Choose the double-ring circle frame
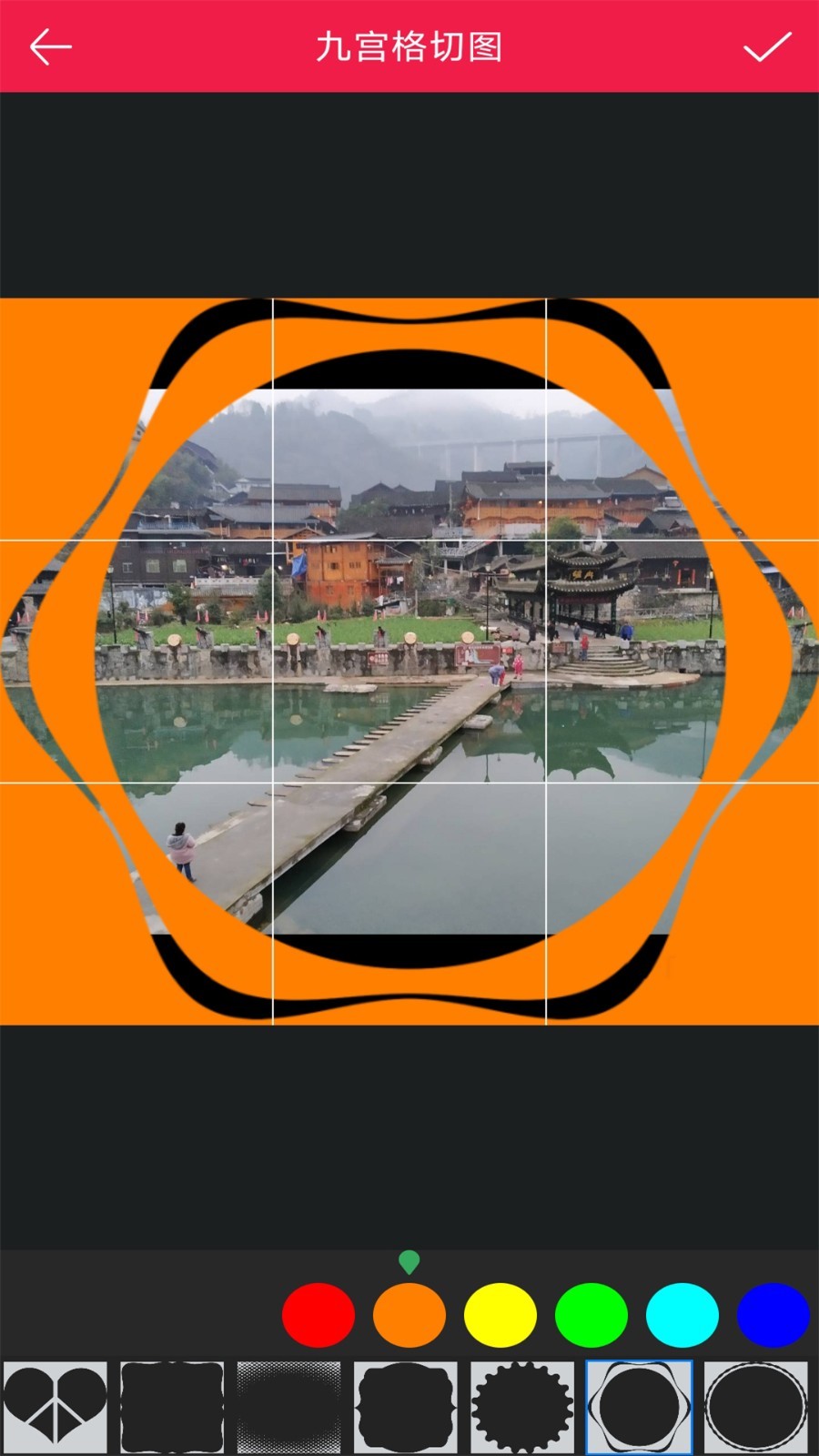Image resolution: width=819 pixels, height=1456 pixels. point(755,1407)
